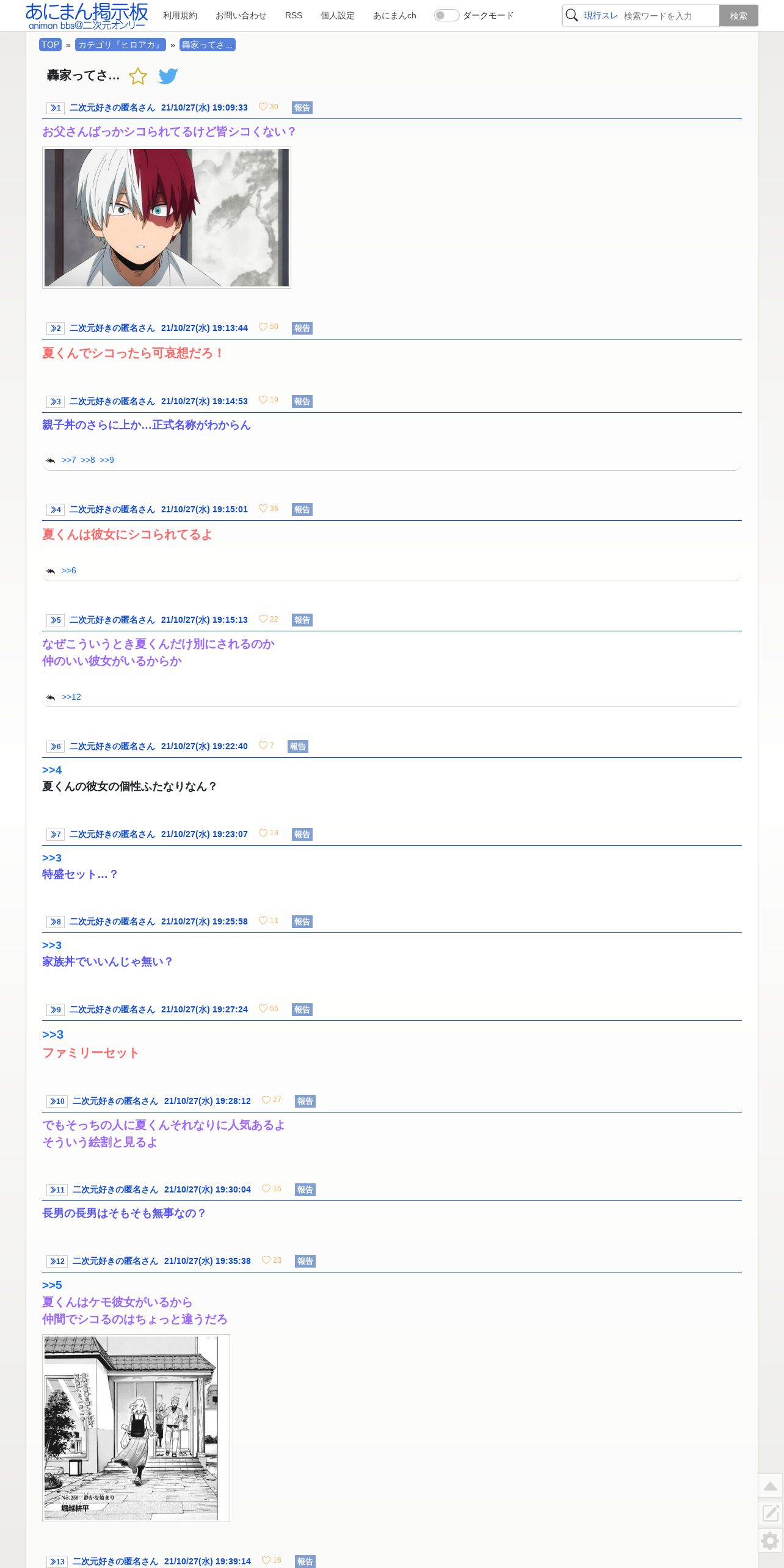This screenshot has width=784, height=1568.
Task: Visit あにまんch from the header
Action: (394, 15)
